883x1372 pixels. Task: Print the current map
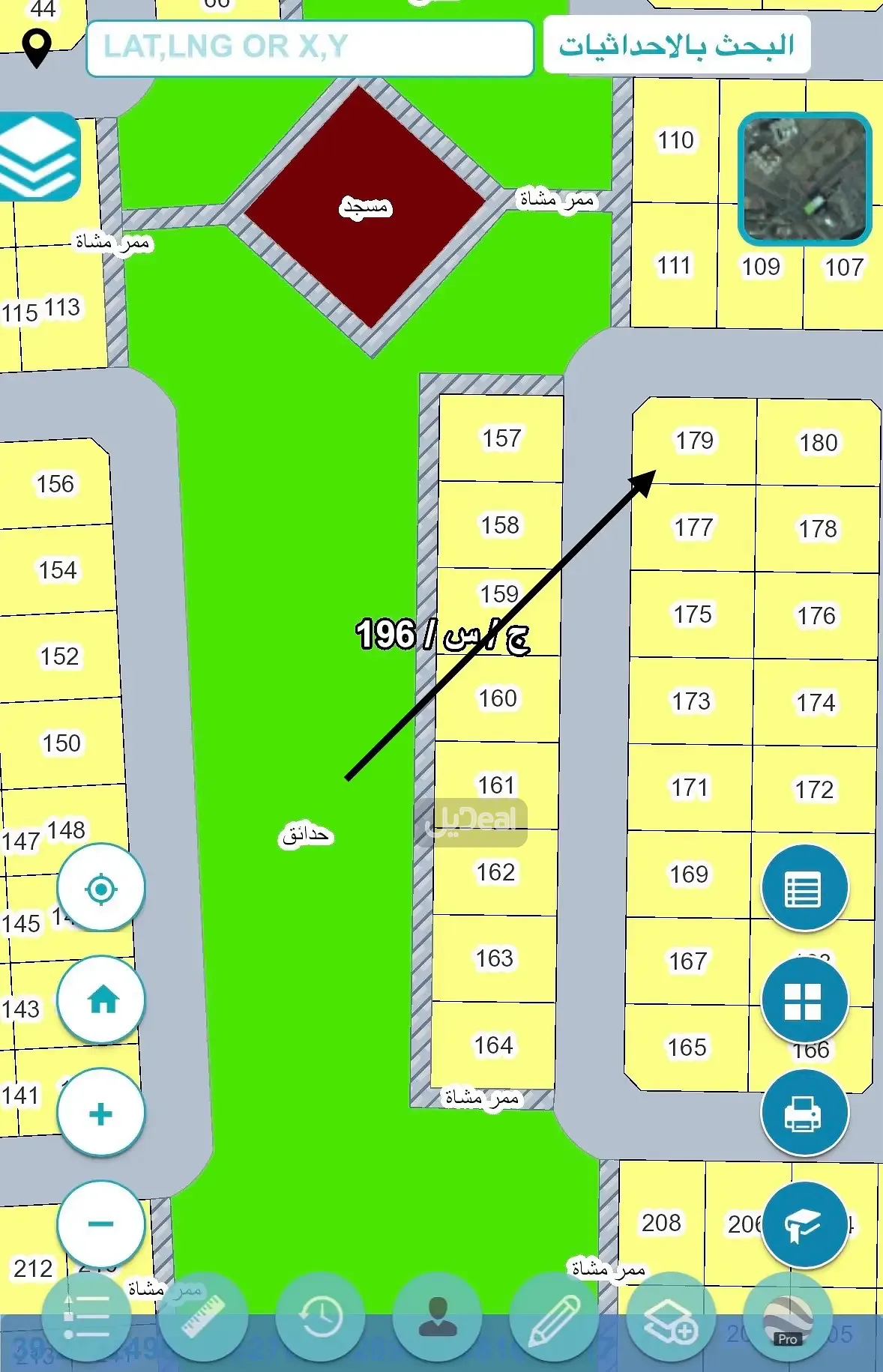[x=804, y=1113]
